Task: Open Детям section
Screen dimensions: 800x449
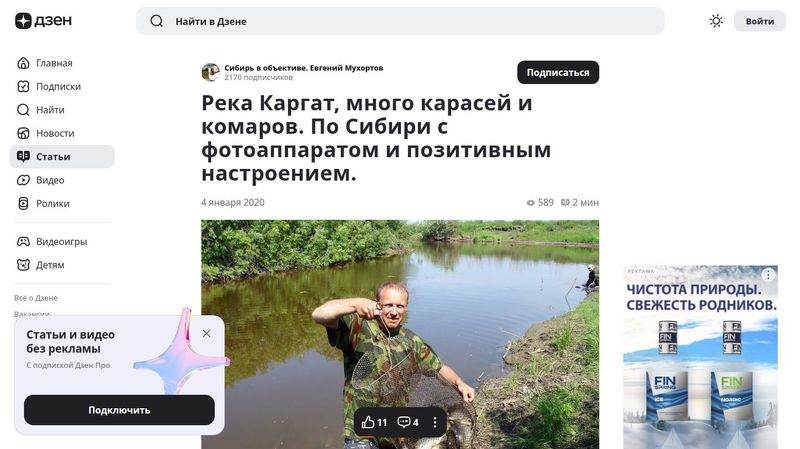Action: coord(50,265)
